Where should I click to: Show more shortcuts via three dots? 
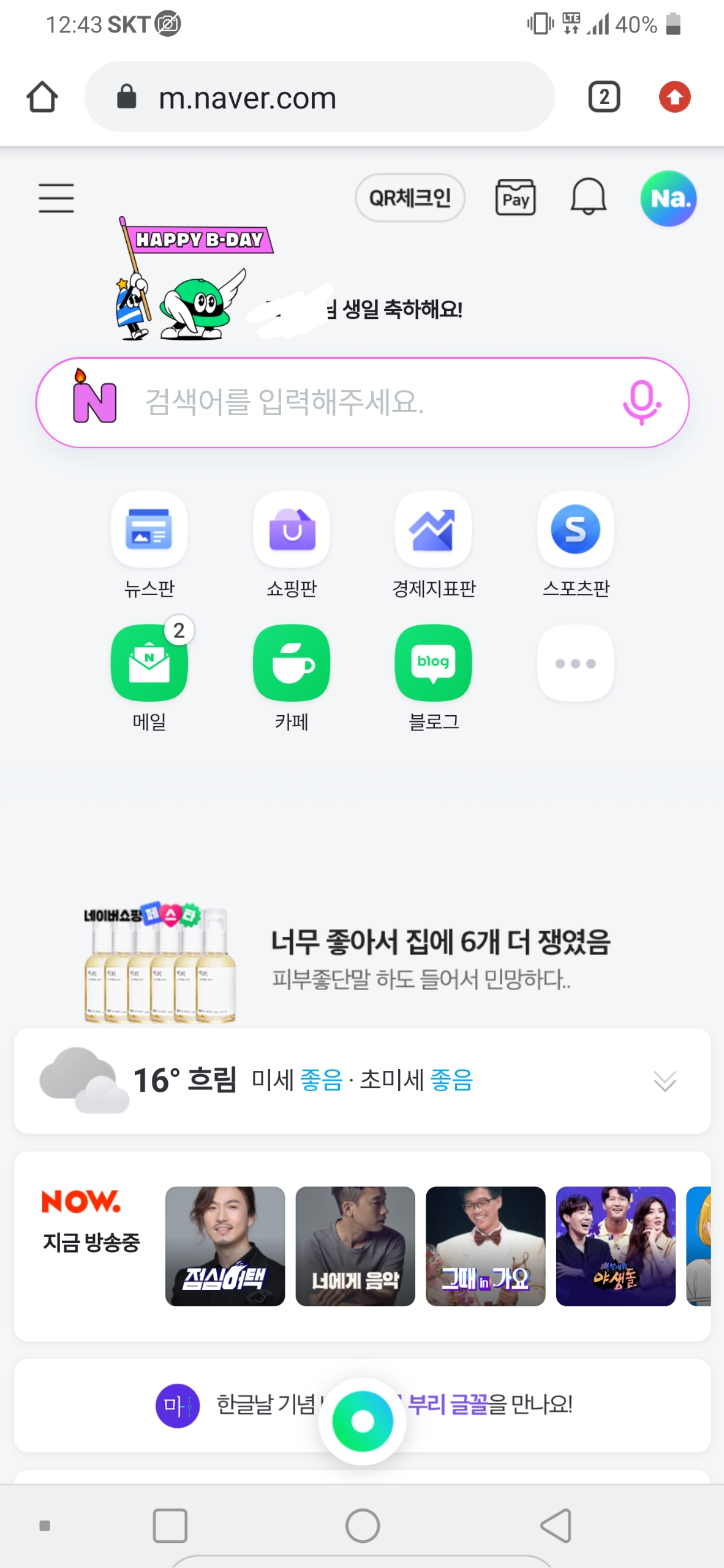(x=576, y=663)
